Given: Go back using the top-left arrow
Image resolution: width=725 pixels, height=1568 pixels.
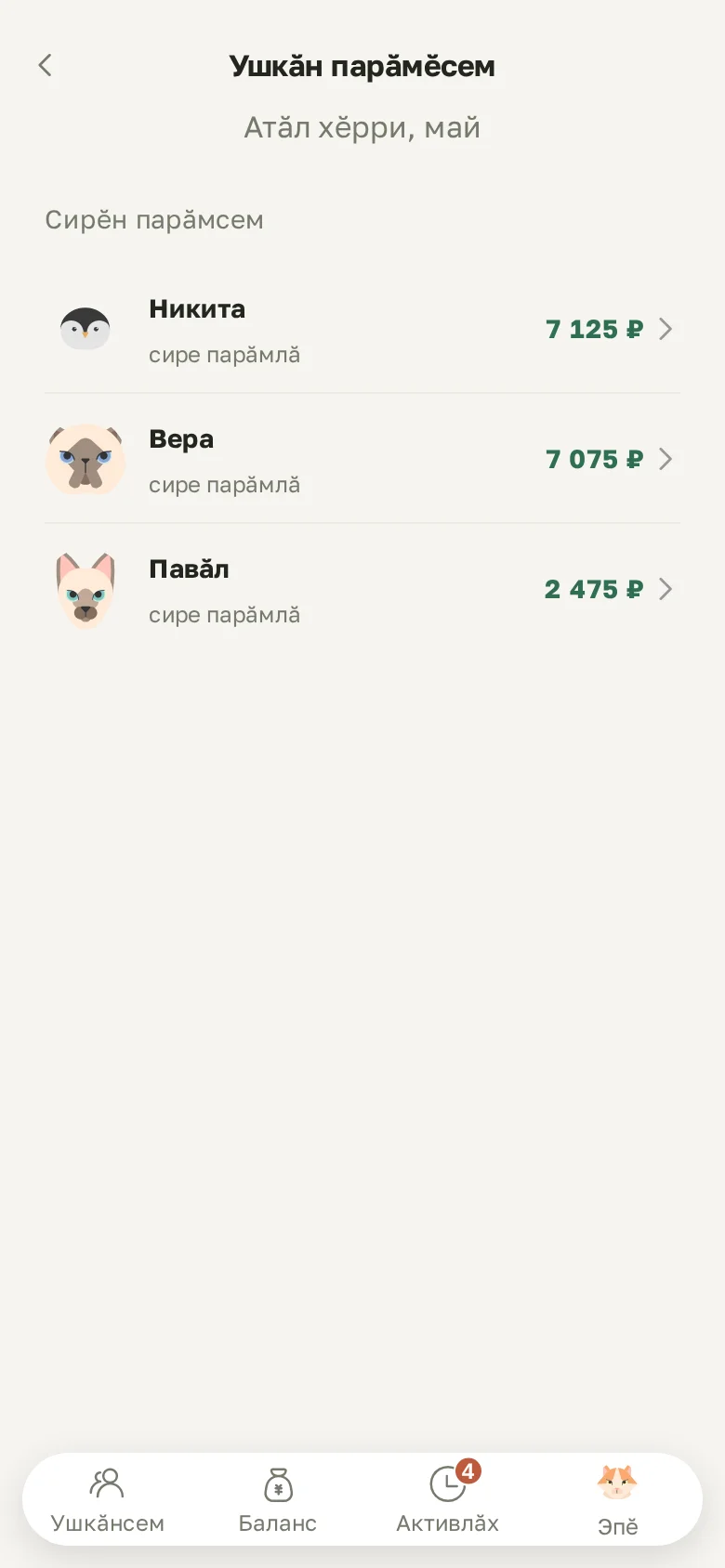Looking at the screenshot, I should tap(45, 65).
